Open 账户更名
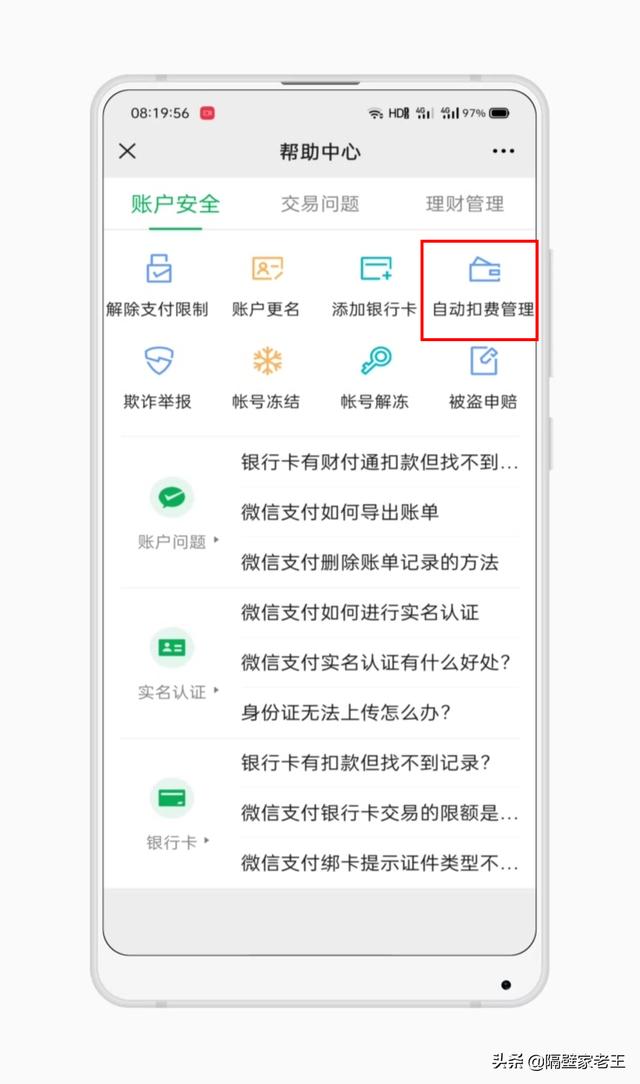Image resolution: width=640 pixels, height=1084 pixels. coord(266,286)
